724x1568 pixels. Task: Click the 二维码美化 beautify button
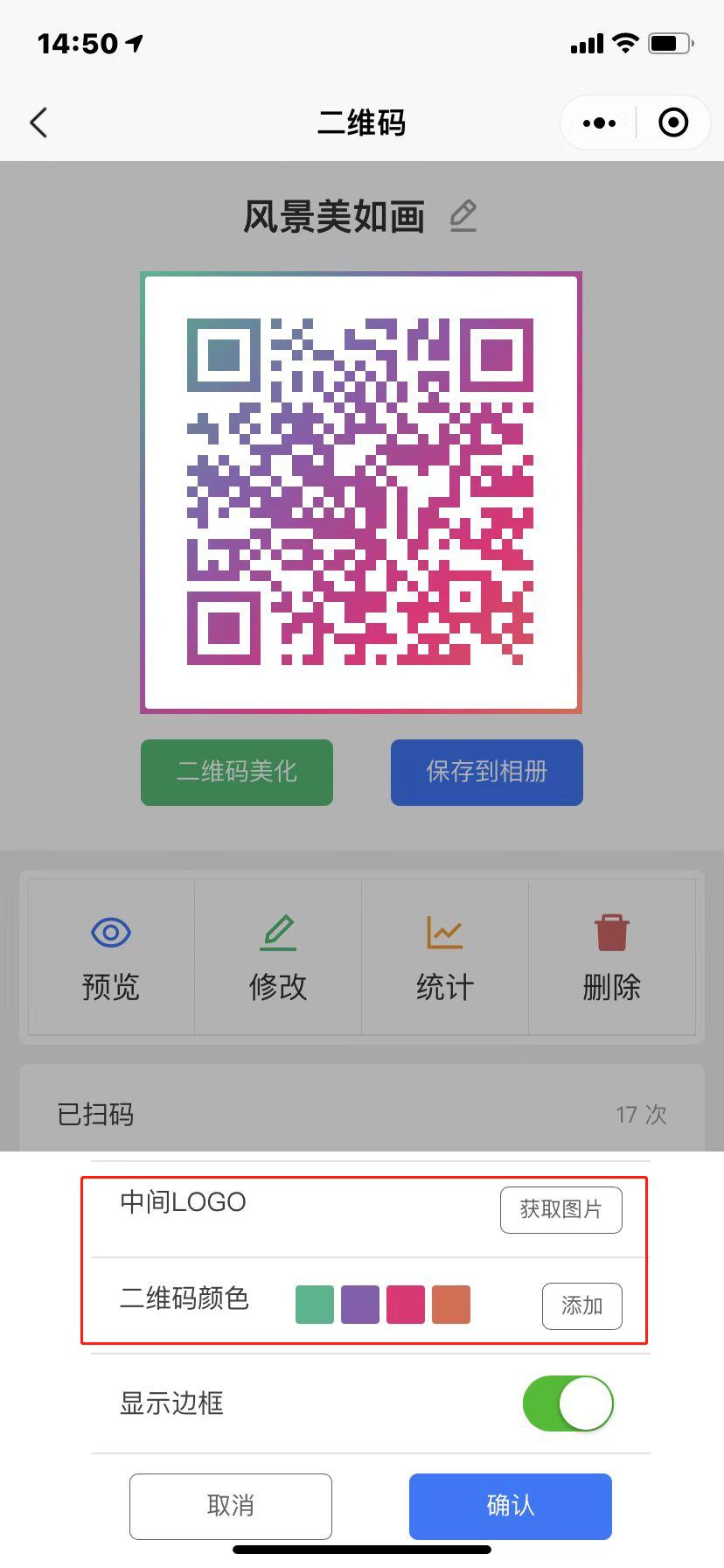coord(236,772)
